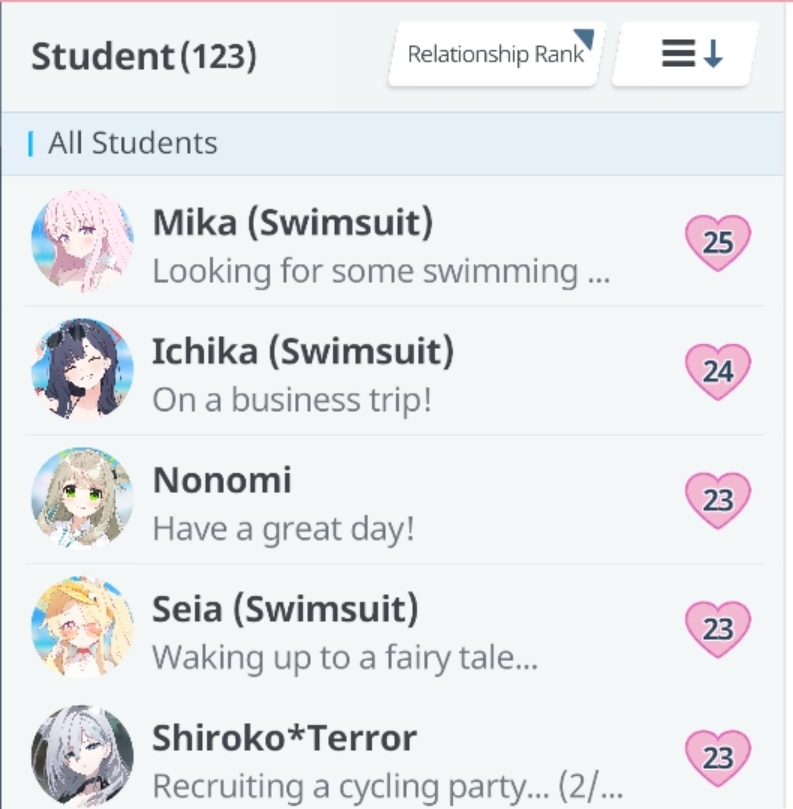793x809 pixels.
Task: Tap the Shiroko*Terror row
Action: pos(395,752)
